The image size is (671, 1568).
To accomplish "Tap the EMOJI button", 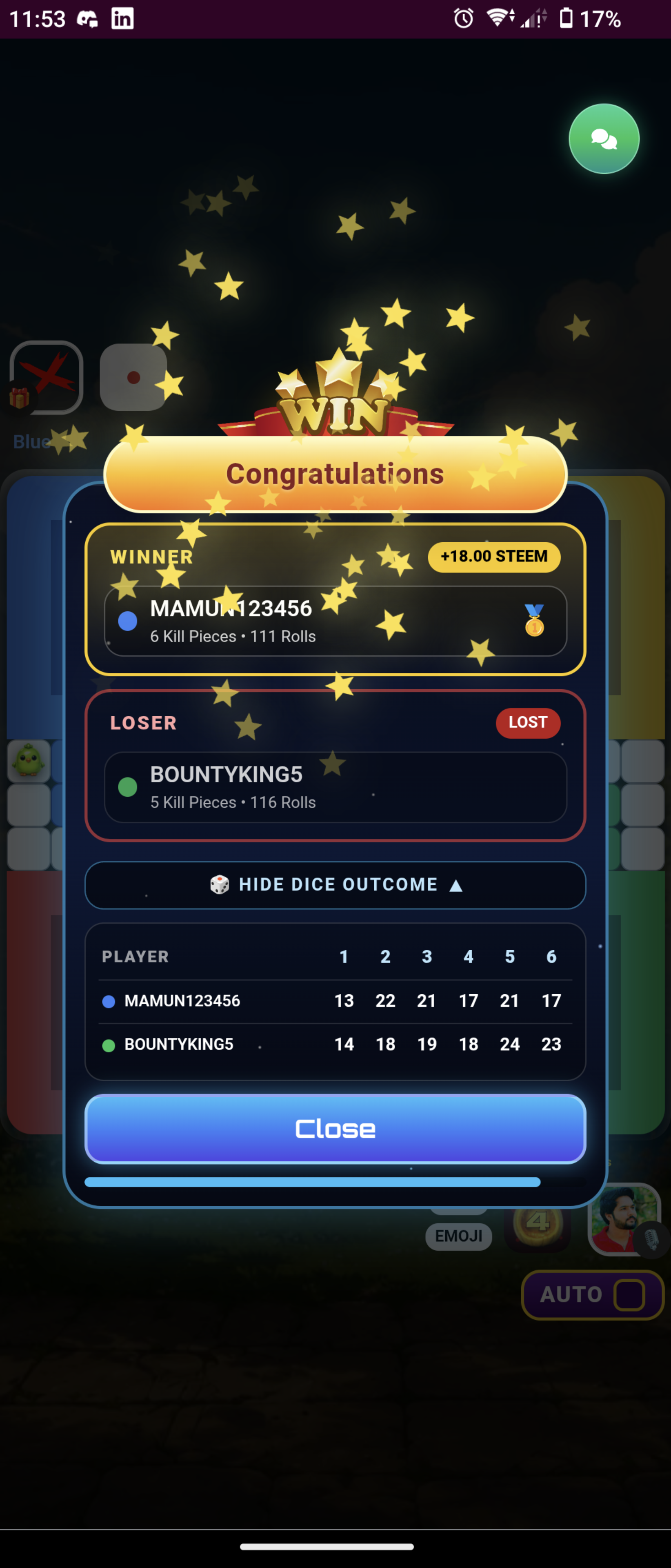I will pyautogui.click(x=459, y=1236).
